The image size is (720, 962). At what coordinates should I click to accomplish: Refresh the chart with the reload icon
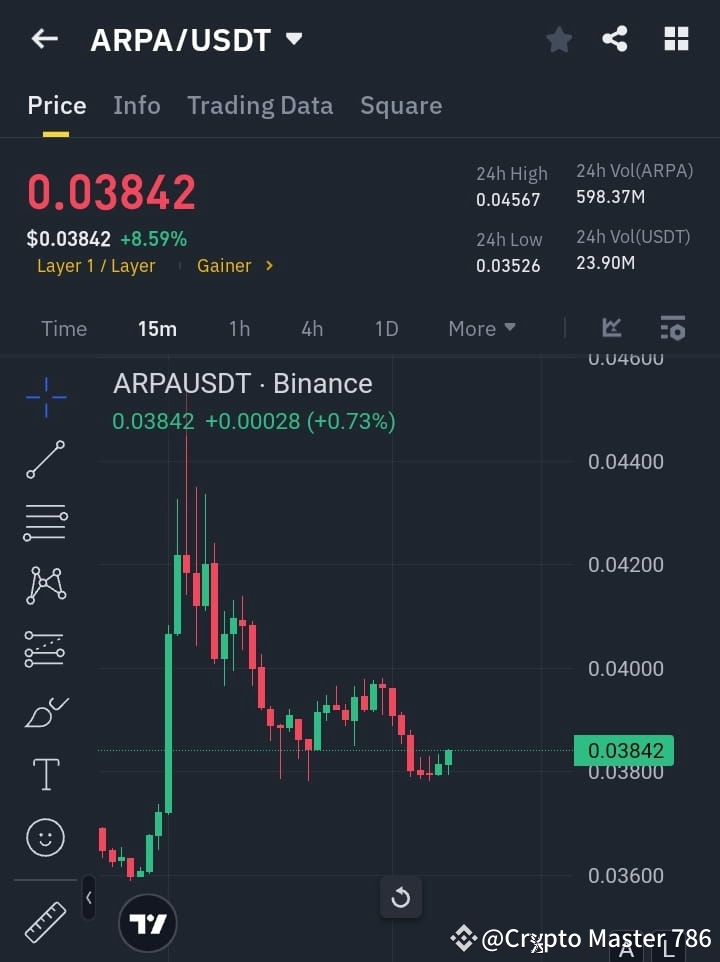coord(401,898)
